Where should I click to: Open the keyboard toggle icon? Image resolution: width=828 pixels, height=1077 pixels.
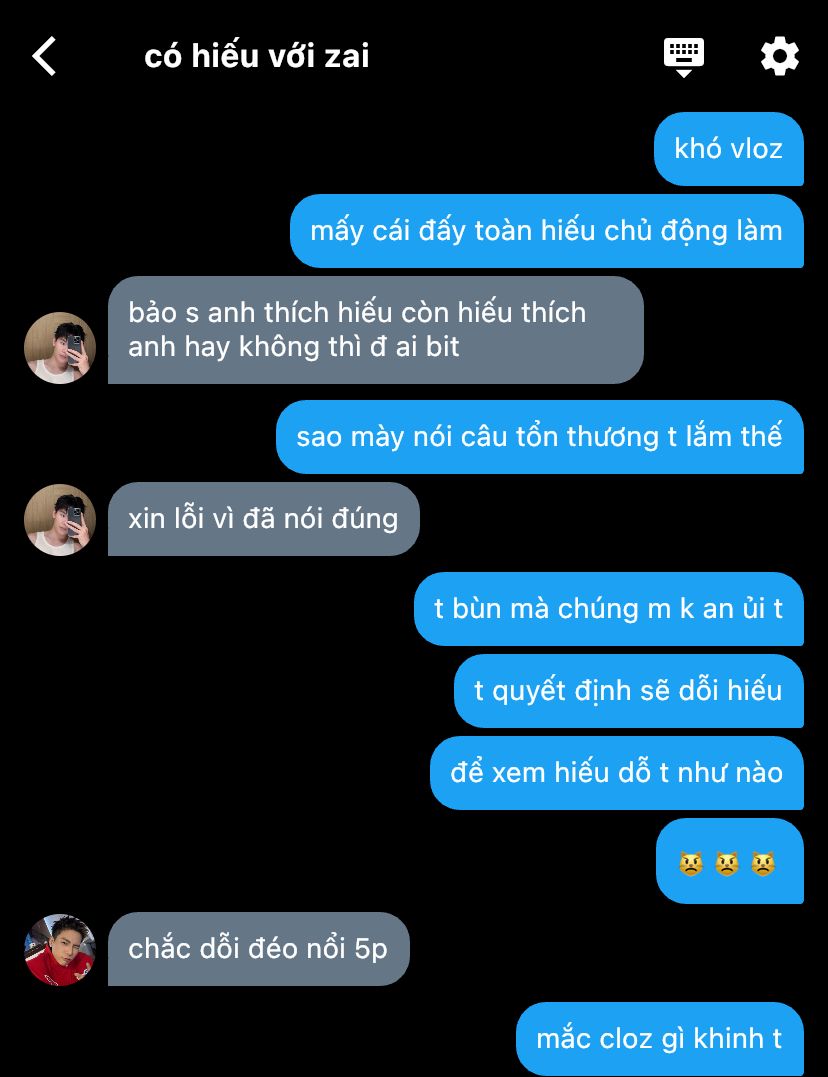pyautogui.click(x=684, y=57)
